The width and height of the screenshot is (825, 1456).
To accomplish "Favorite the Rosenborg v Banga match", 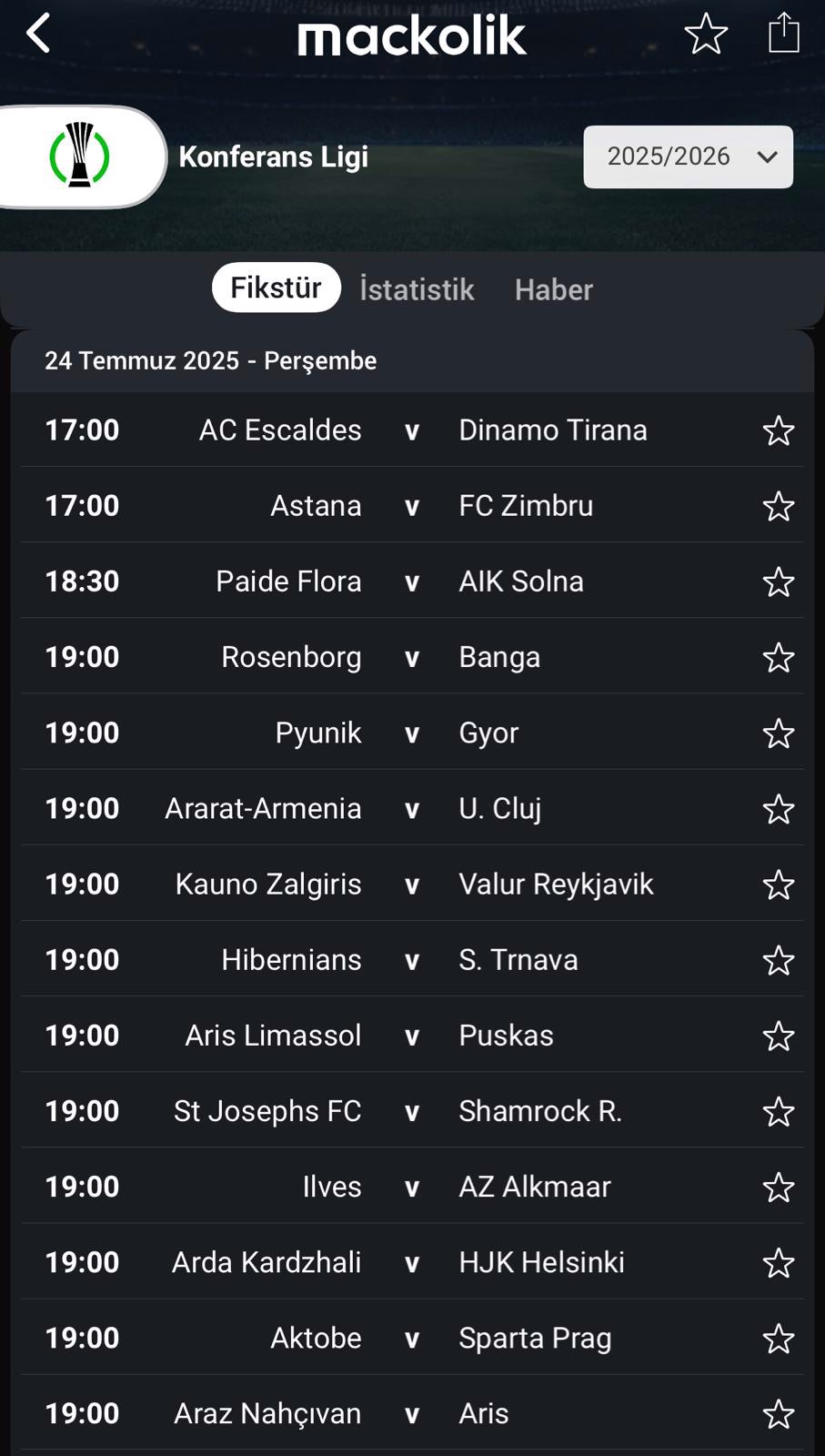I will [x=779, y=657].
